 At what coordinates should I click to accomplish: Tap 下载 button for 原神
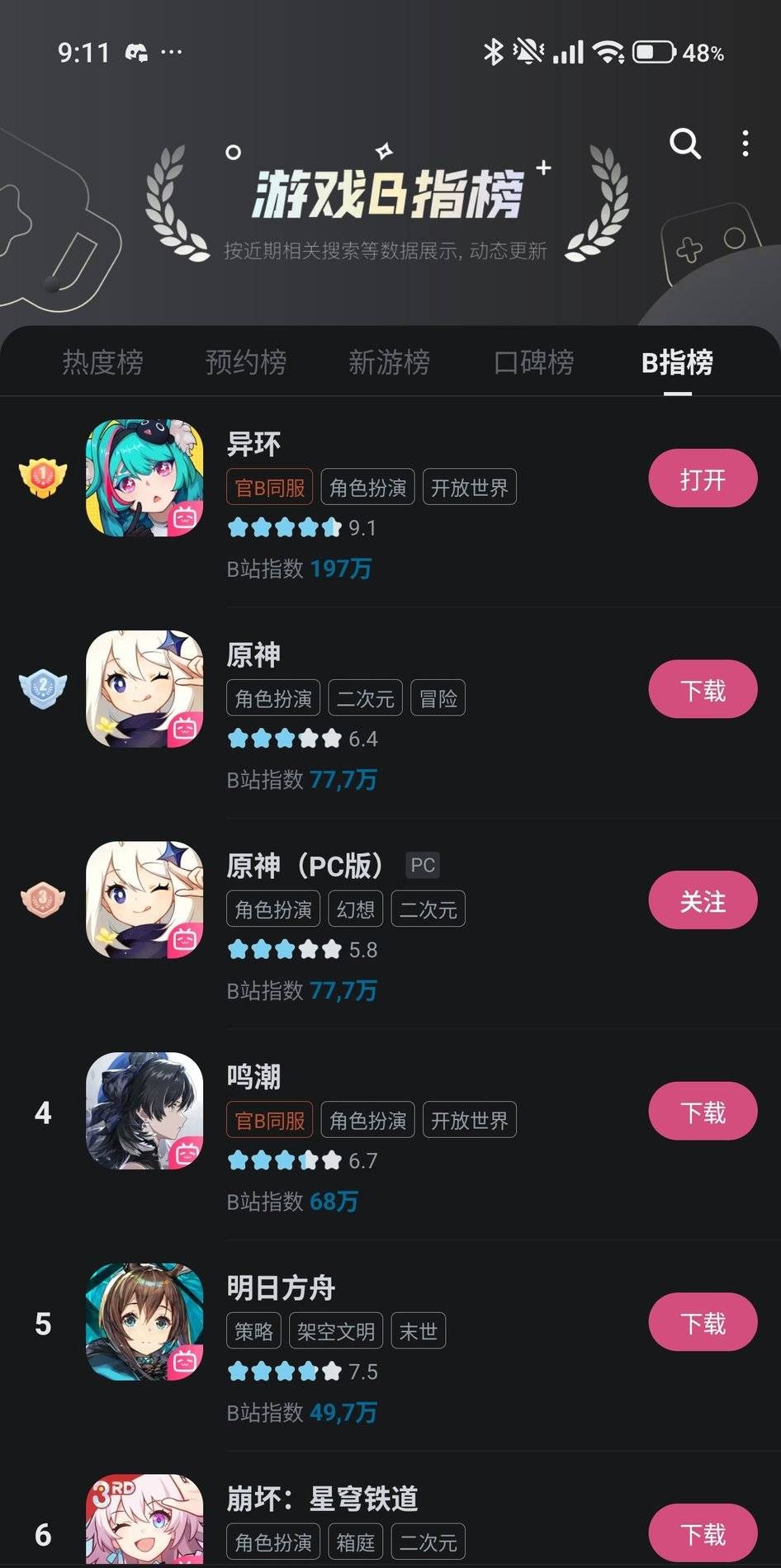703,689
